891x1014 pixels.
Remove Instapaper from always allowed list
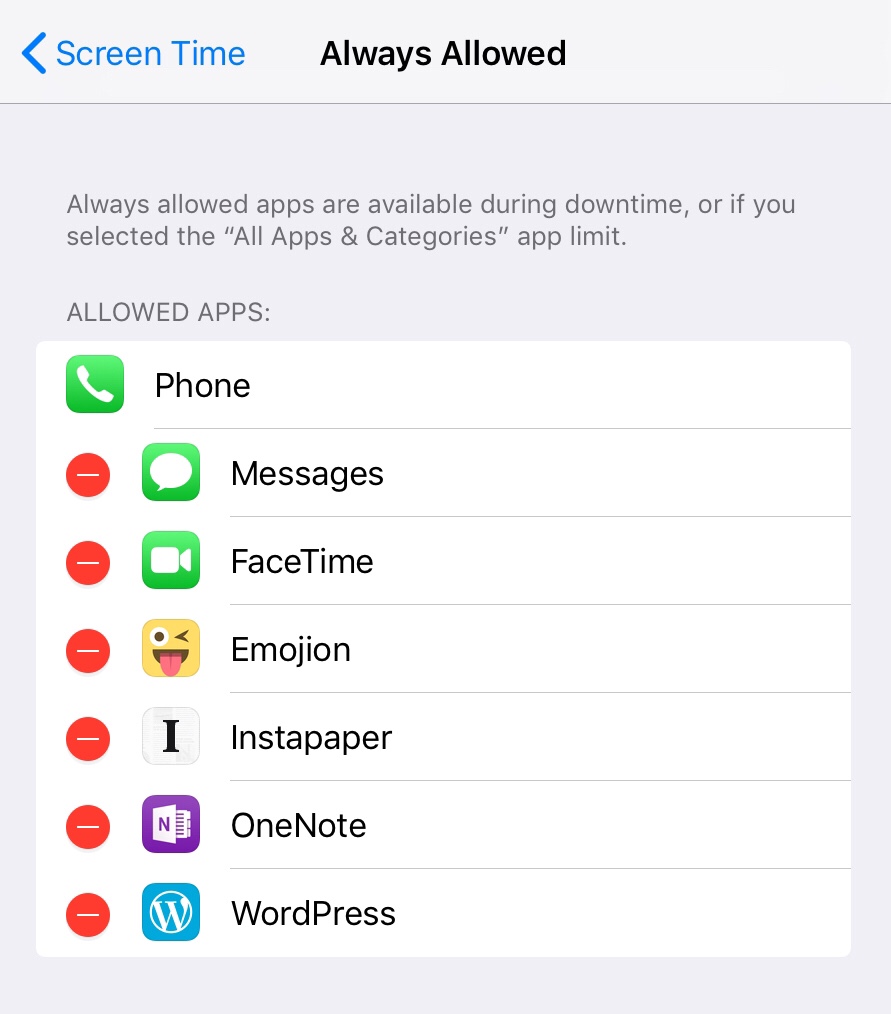click(x=88, y=737)
